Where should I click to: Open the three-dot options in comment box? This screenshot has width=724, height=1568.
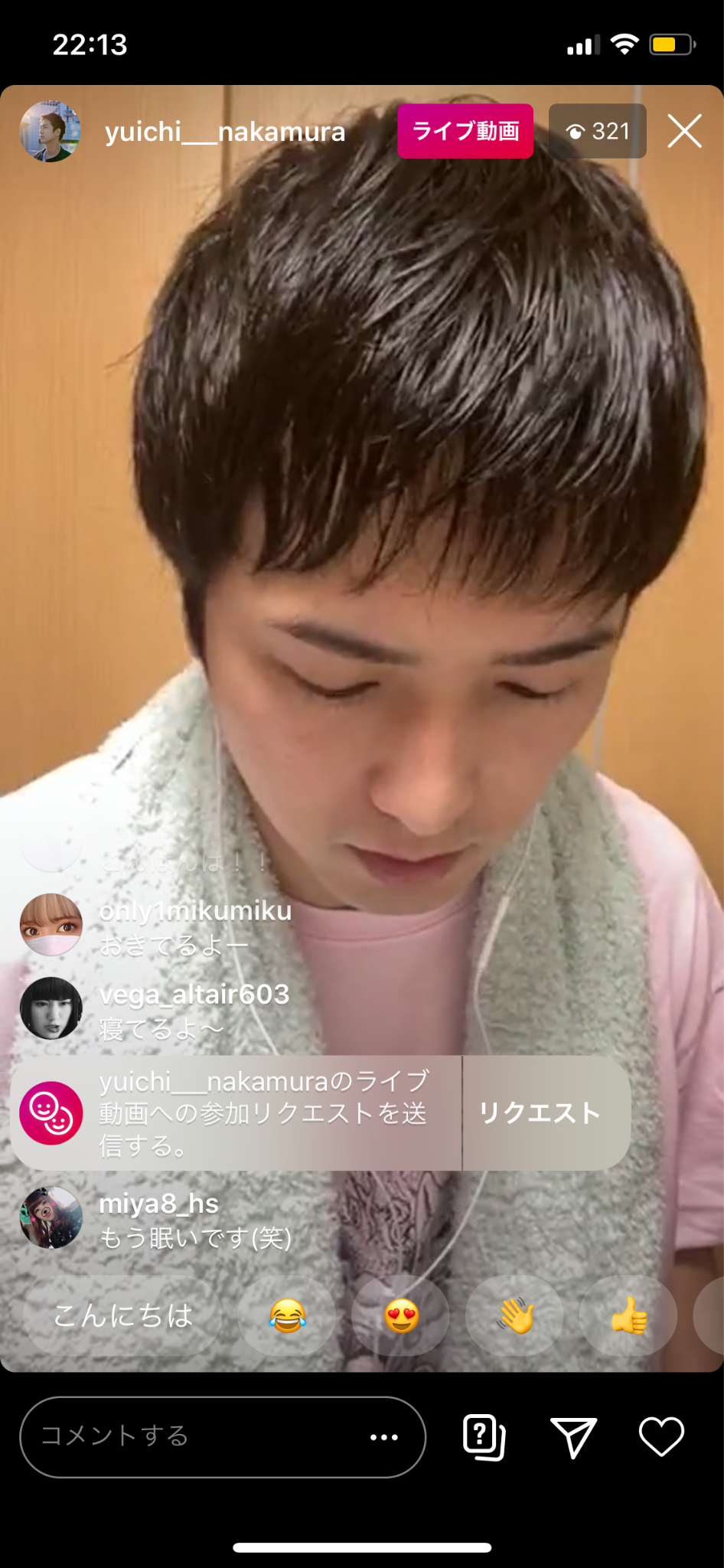point(383,1437)
